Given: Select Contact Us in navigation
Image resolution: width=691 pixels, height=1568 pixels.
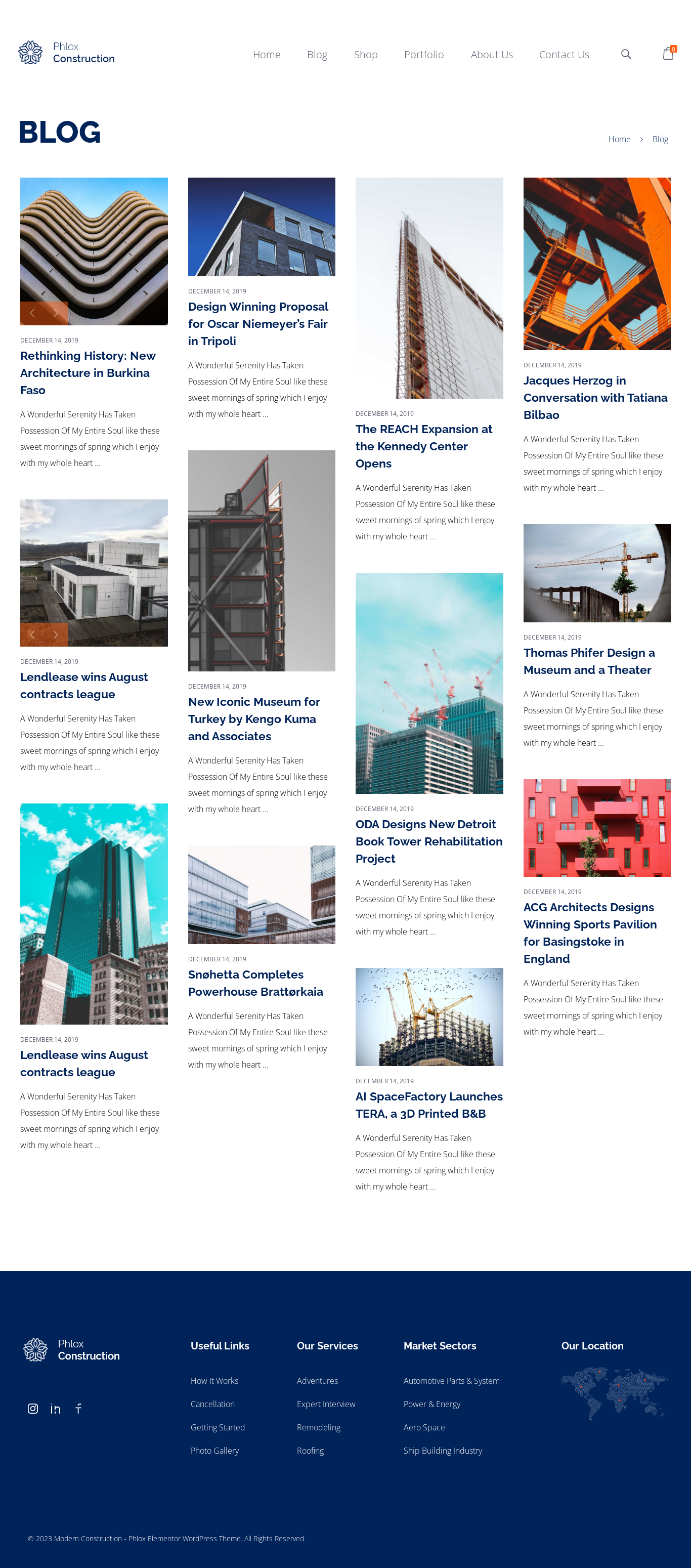Looking at the screenshot, I should tap(564, 55).
